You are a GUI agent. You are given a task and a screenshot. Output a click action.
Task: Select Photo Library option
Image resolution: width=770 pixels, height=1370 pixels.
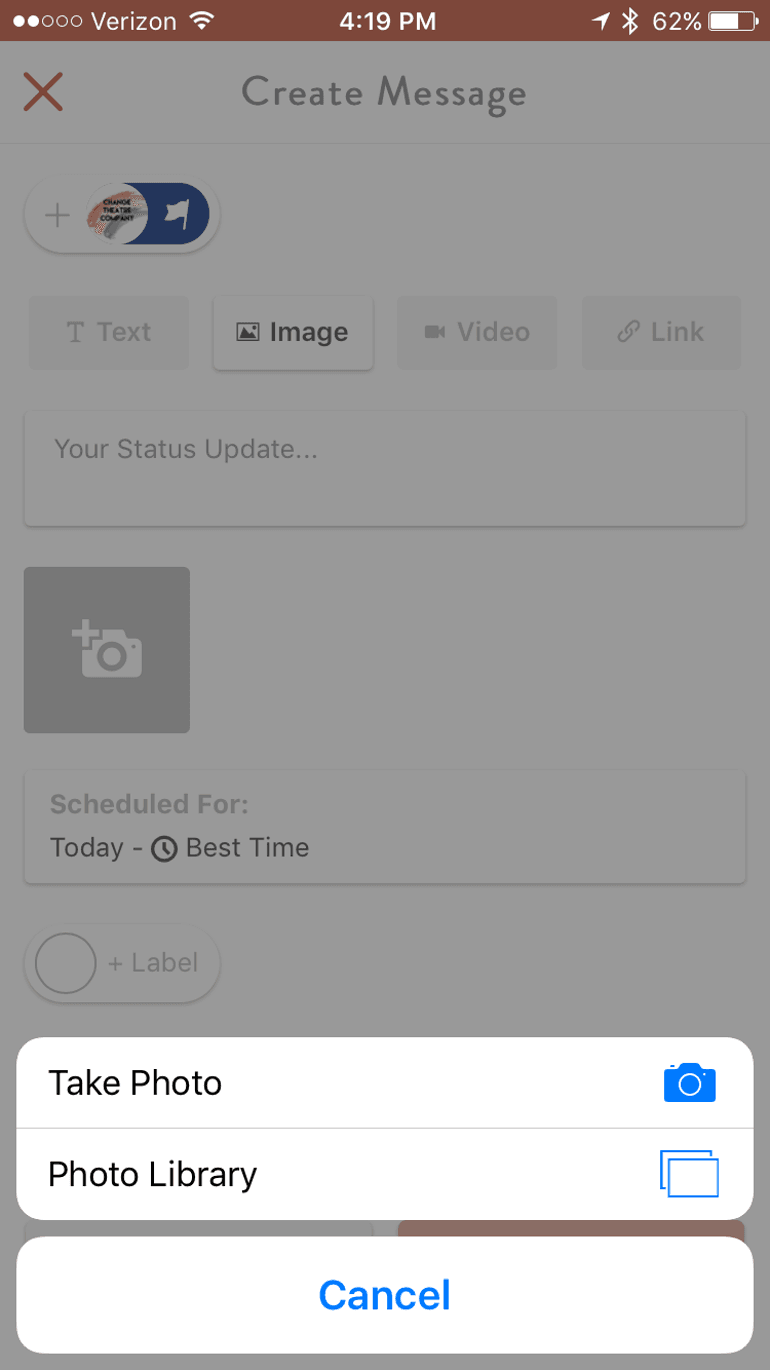(x=384, y=1174)
